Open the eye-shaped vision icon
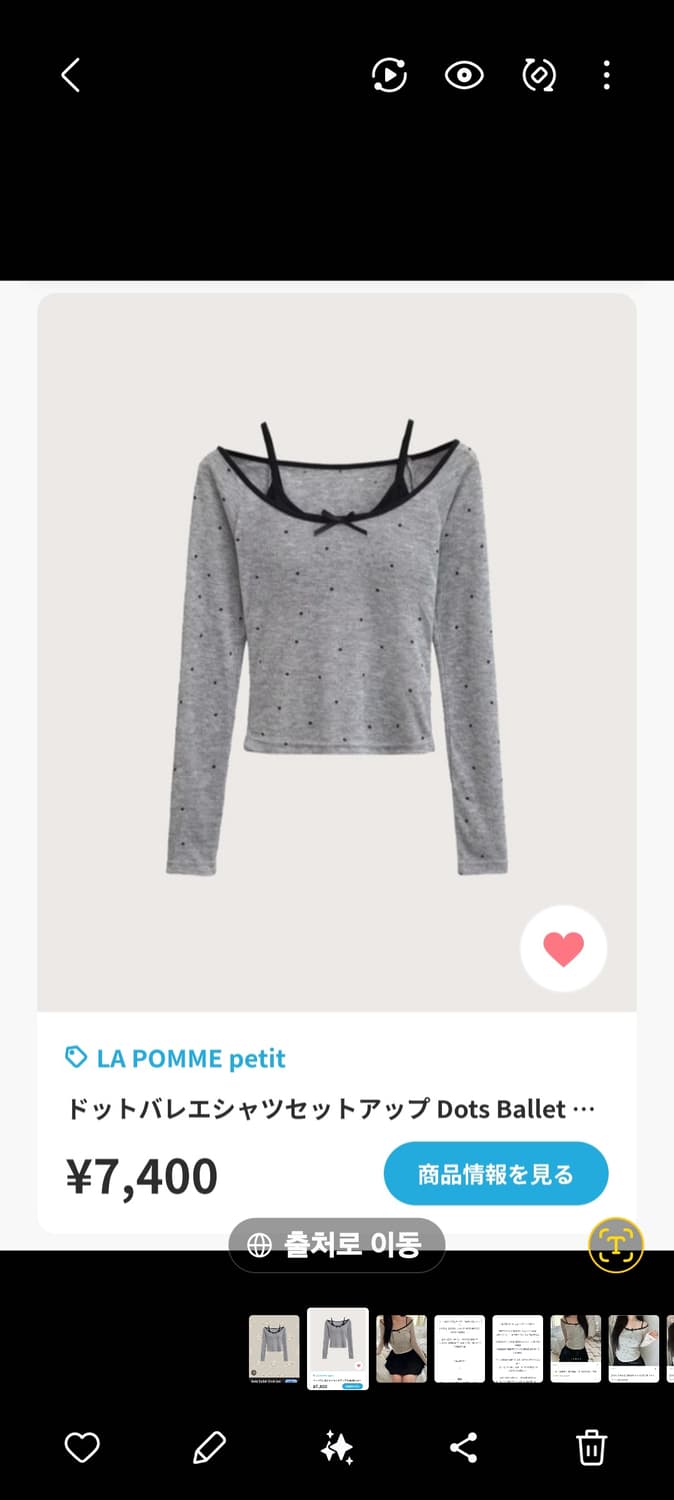This screenshot has height=1500, width=674. point(464,75)
